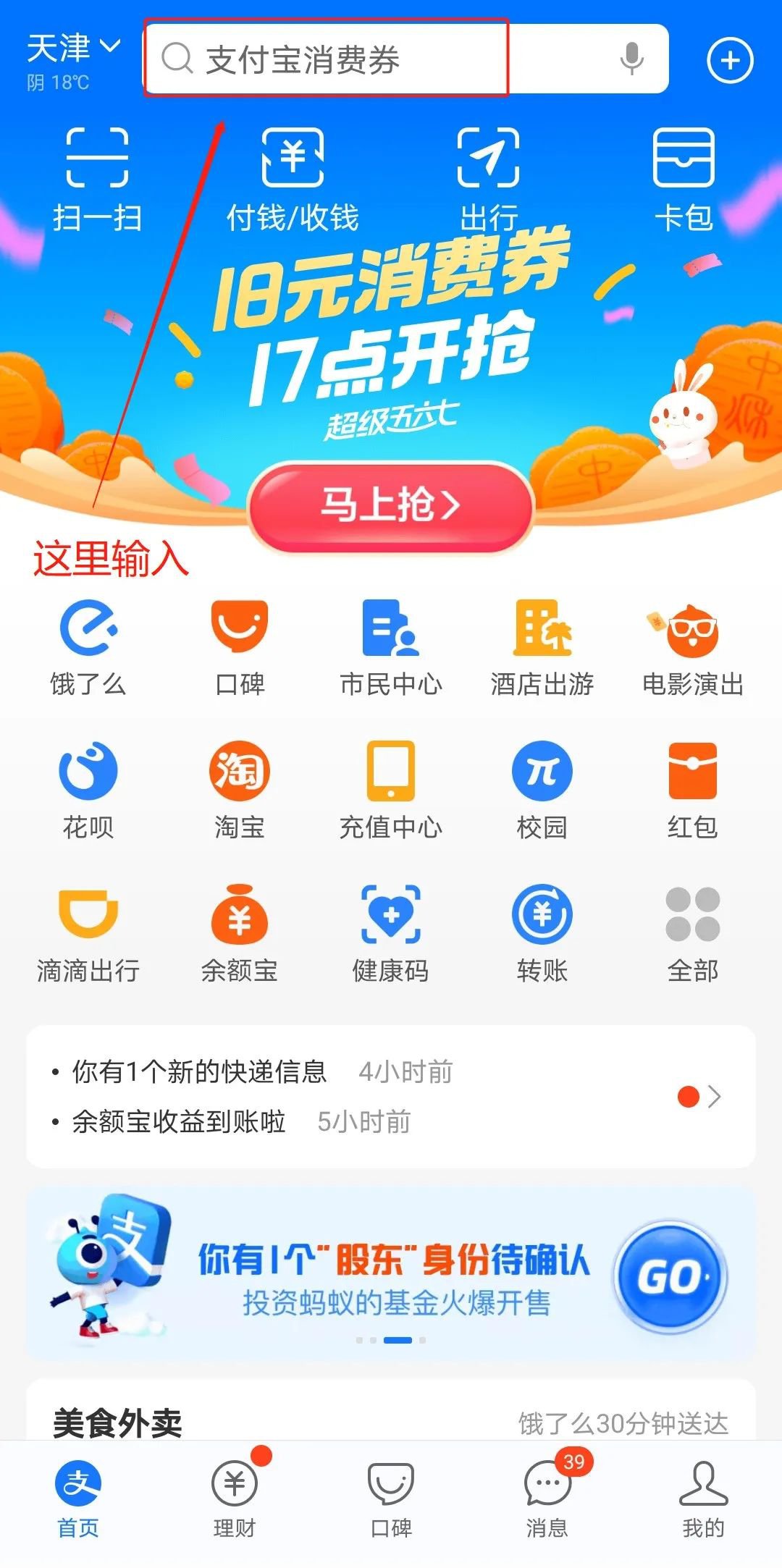Open 淘宝 shortcut

(x=240, y=789)
